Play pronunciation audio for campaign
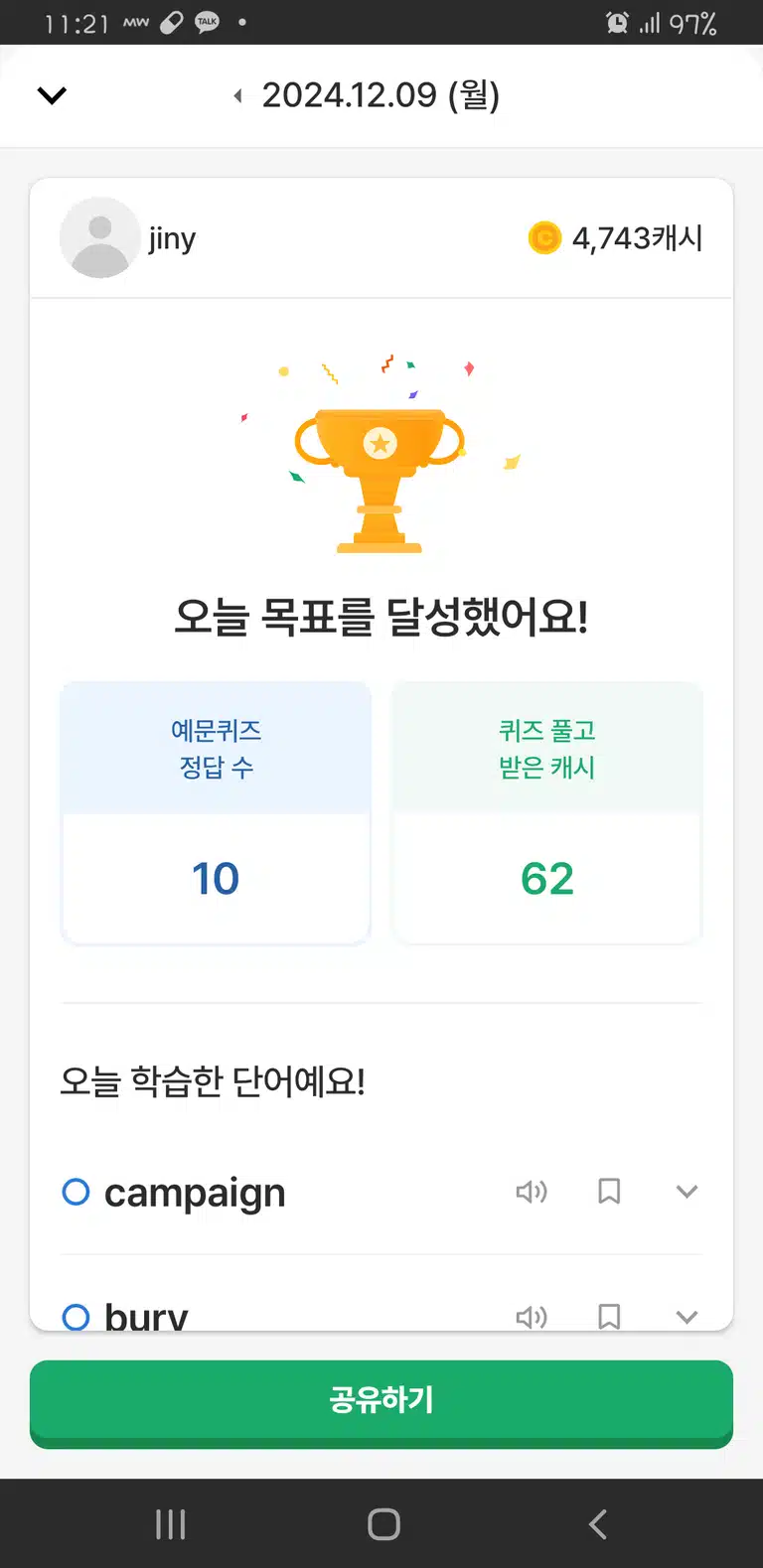 tap(532, 1192)
